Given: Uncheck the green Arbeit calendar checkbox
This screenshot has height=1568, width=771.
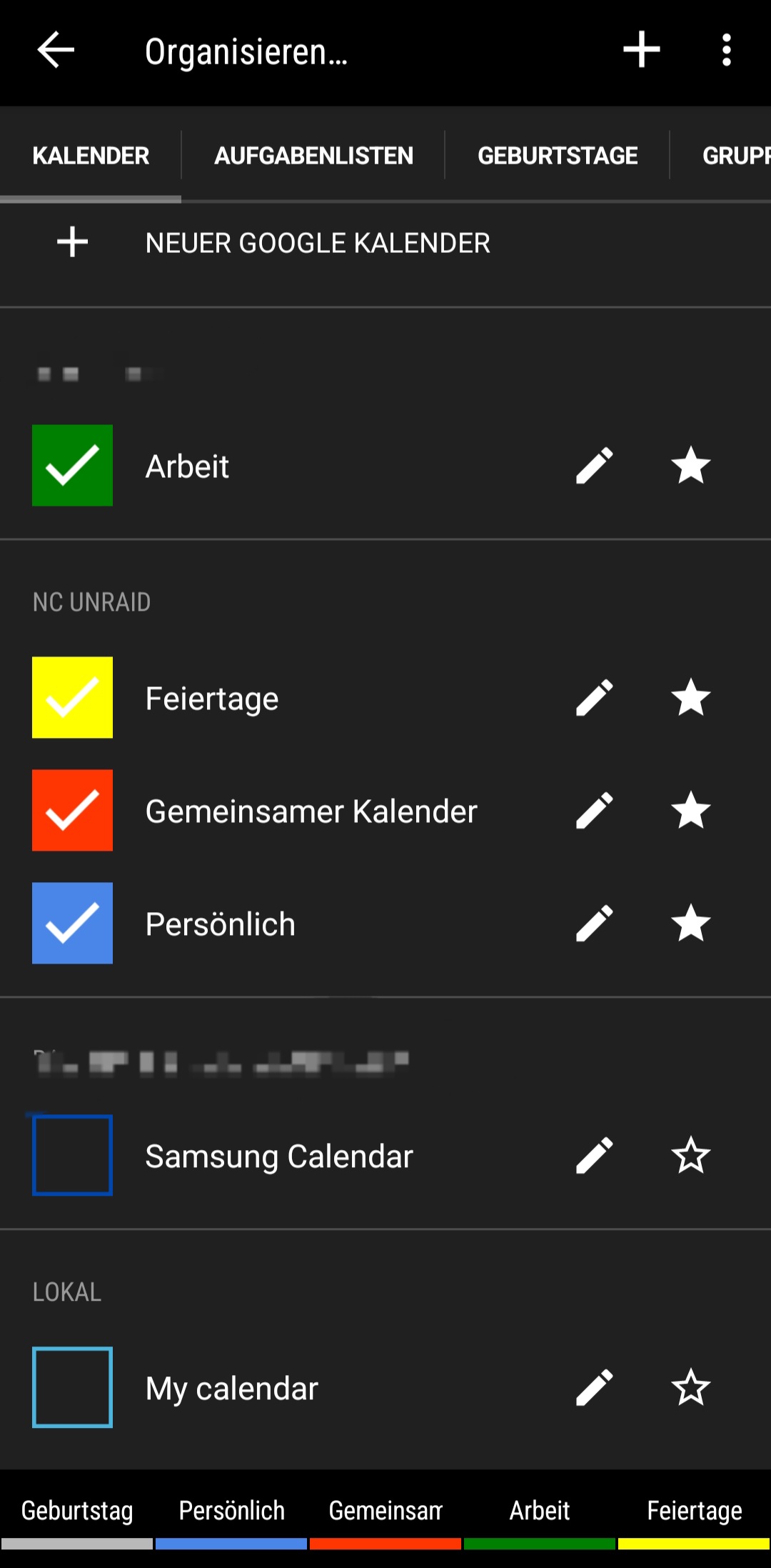Looking at the screenshot, I should 72,465.
